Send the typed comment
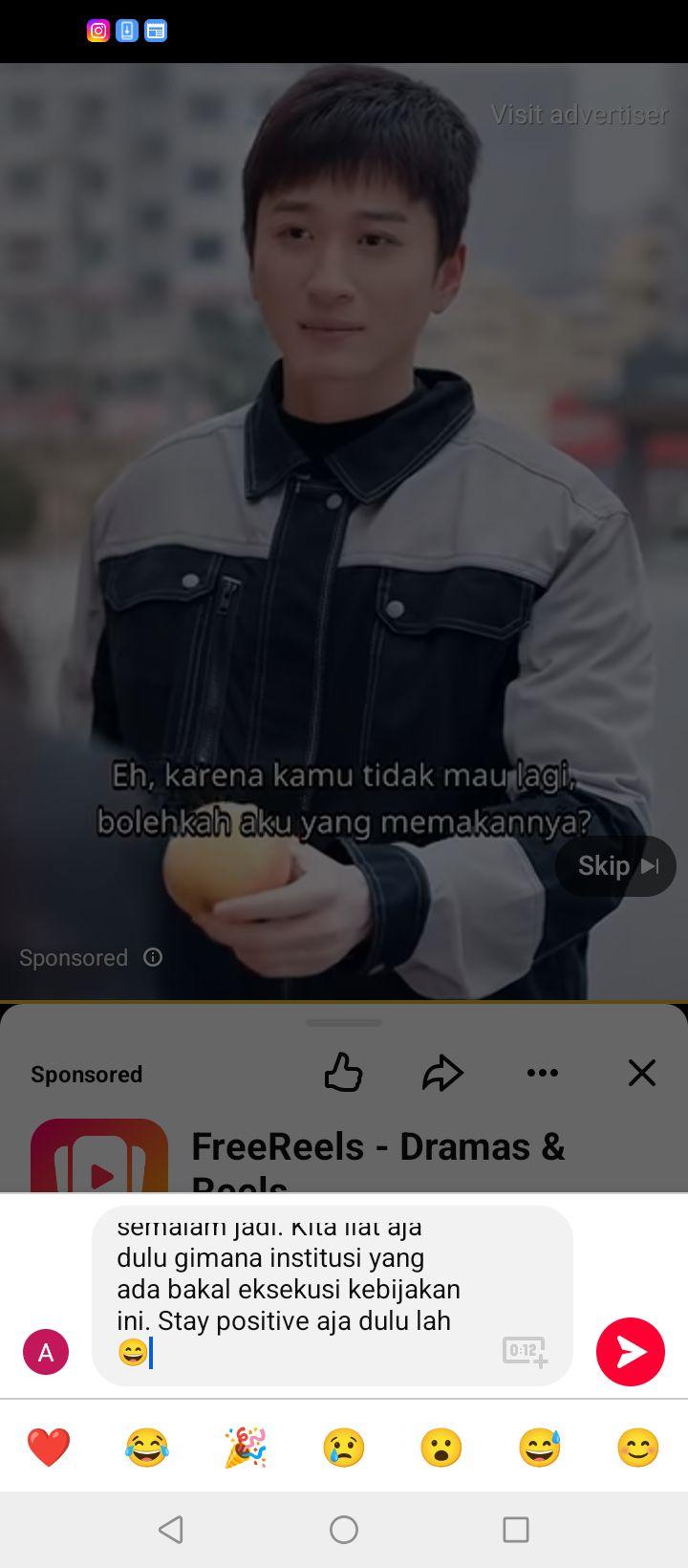 pyautogui.click(x=631, y=1351)
